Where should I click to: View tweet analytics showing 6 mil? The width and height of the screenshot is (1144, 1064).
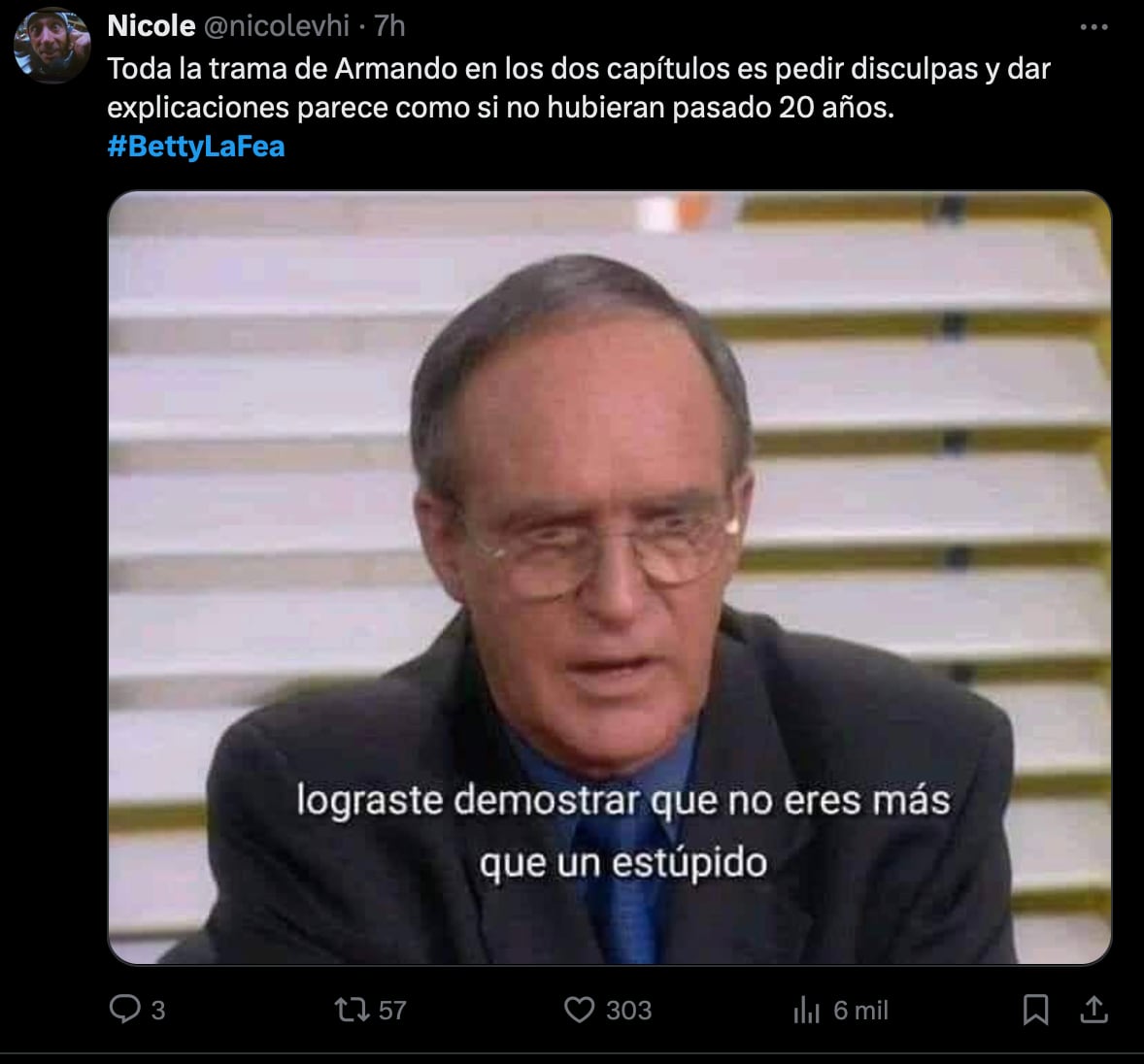[x=807, y=1010]
